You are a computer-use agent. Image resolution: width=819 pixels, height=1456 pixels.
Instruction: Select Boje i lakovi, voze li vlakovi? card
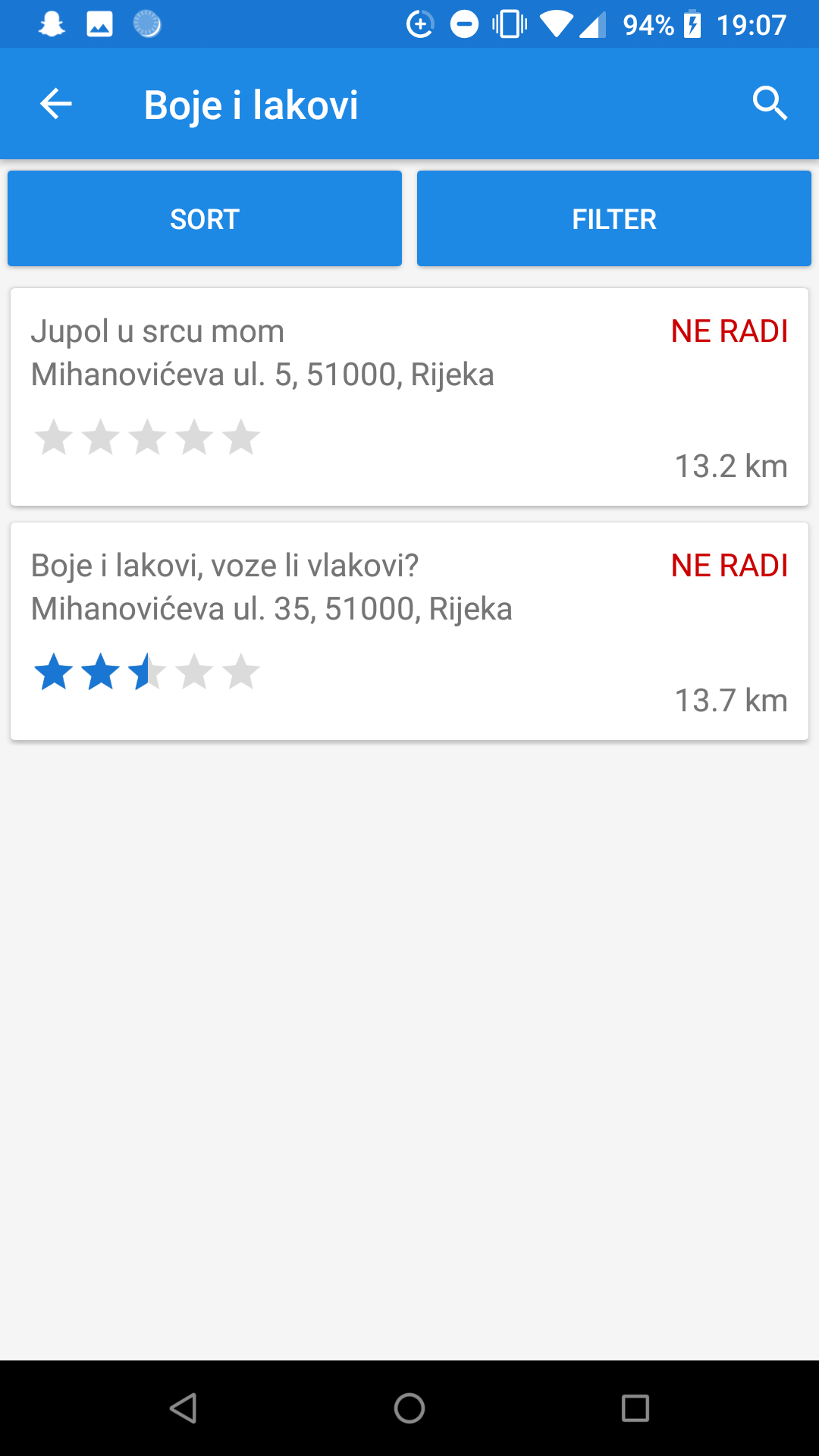point(409,631)
